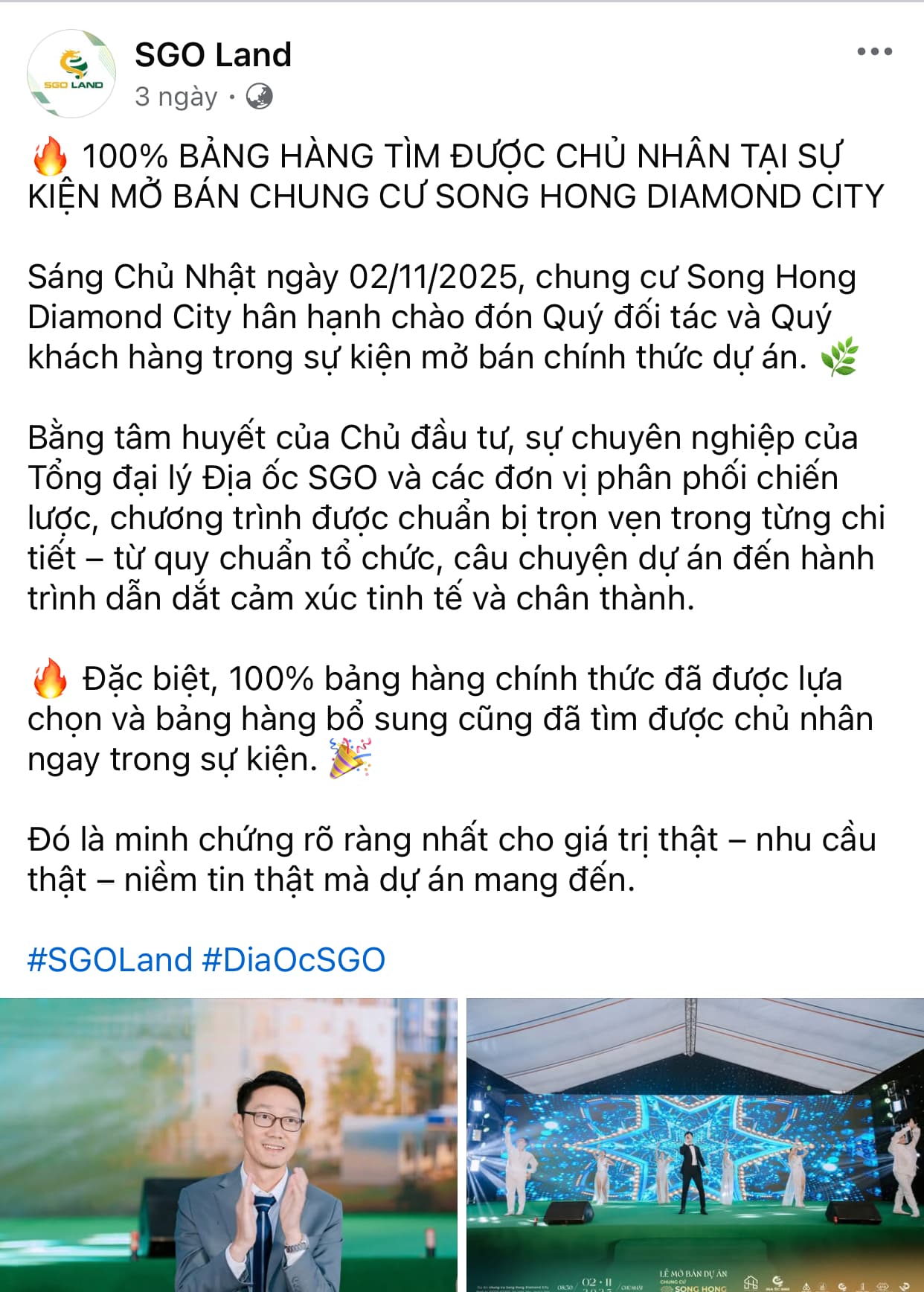The width and height of the screenshot is (924, 1292).
Task: View photo of stage performance
Action: click(695, 1145)
